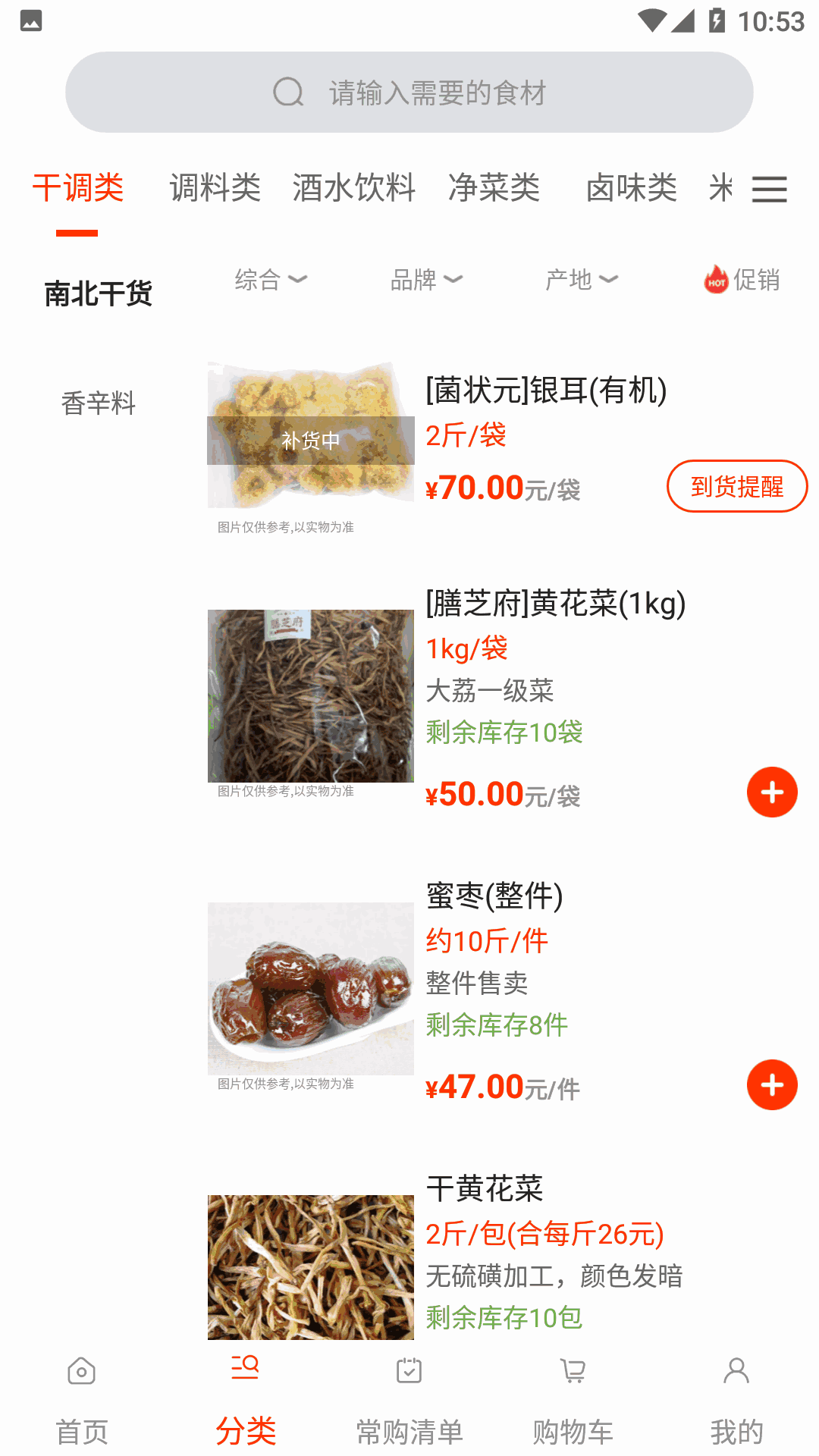This screenshot has width=819, height=1456.
Task: Expand the 产地 filter dropdown
Action: (582, 280)
